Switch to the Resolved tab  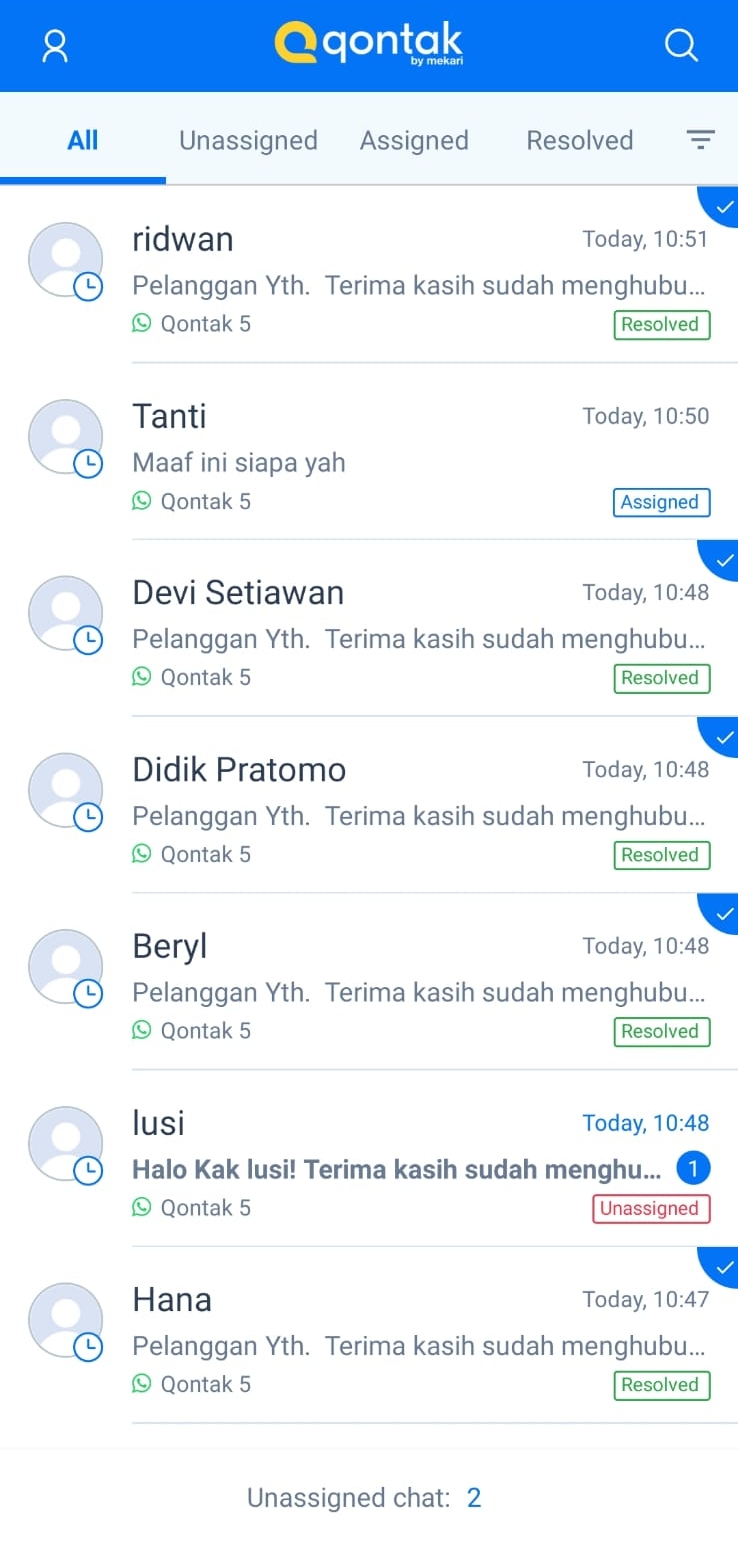pos(579,140)
